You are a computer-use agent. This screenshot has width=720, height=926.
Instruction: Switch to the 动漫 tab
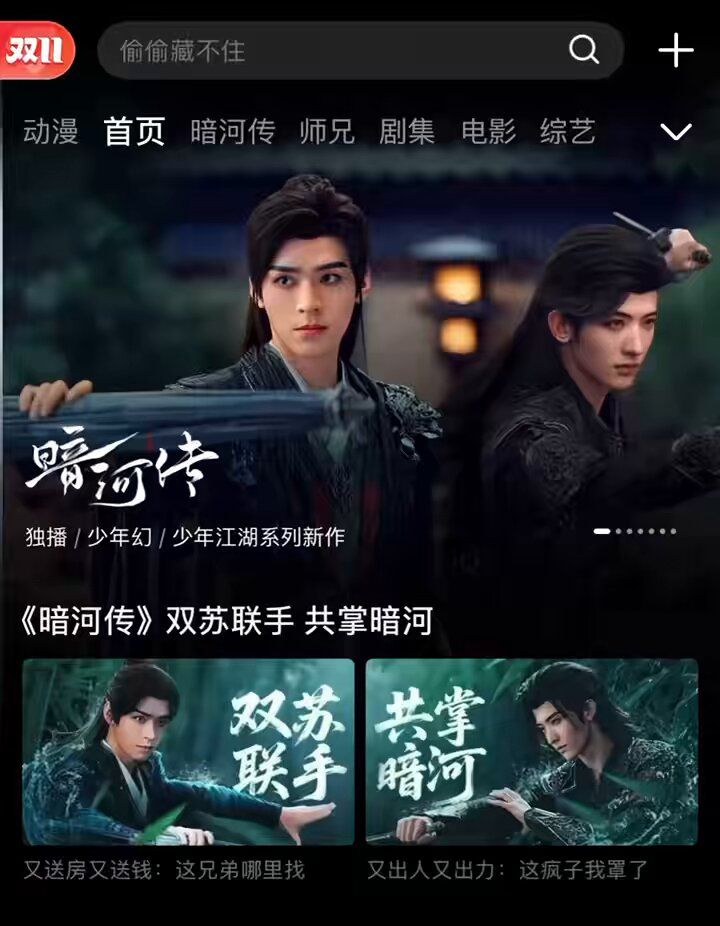[x=51, y=131]
